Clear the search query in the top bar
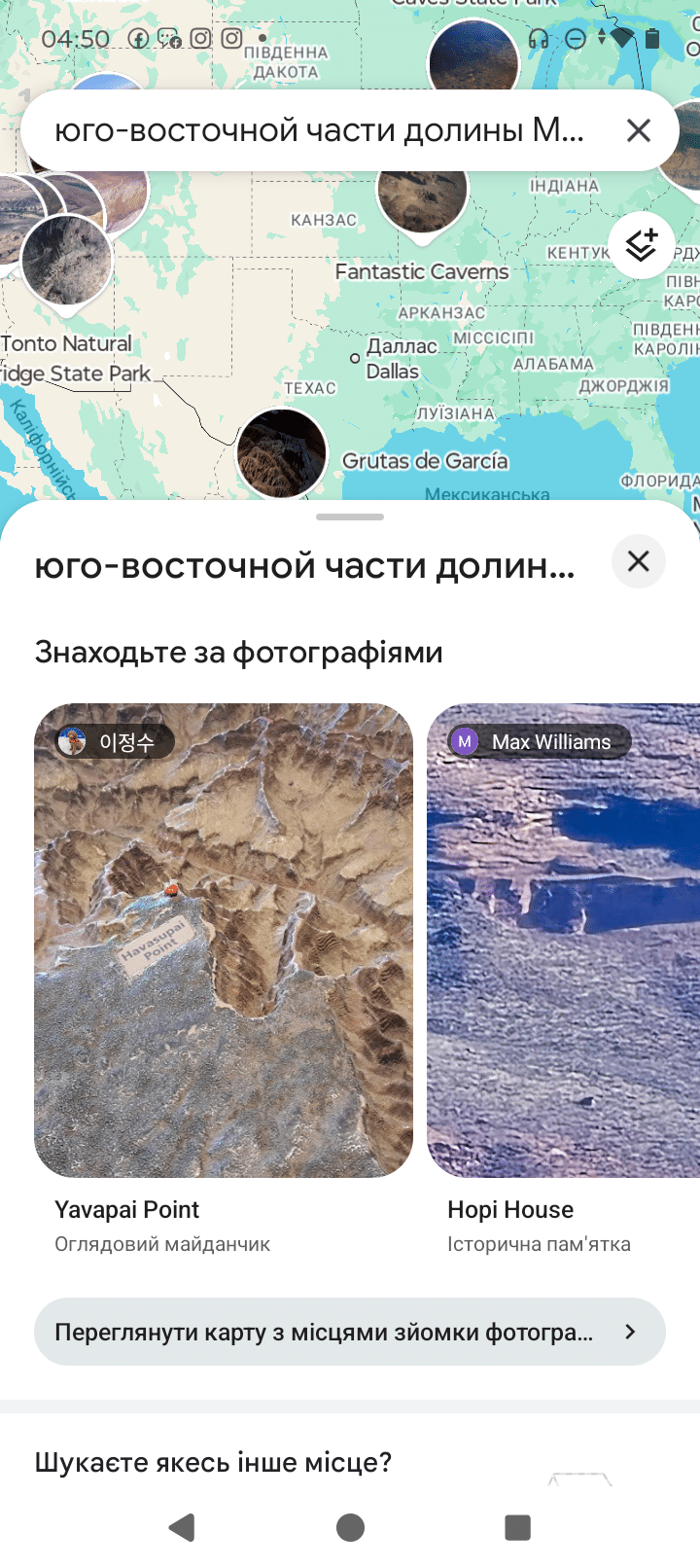The height and width of the screenshot is (1568, 700). click(638, 130)
